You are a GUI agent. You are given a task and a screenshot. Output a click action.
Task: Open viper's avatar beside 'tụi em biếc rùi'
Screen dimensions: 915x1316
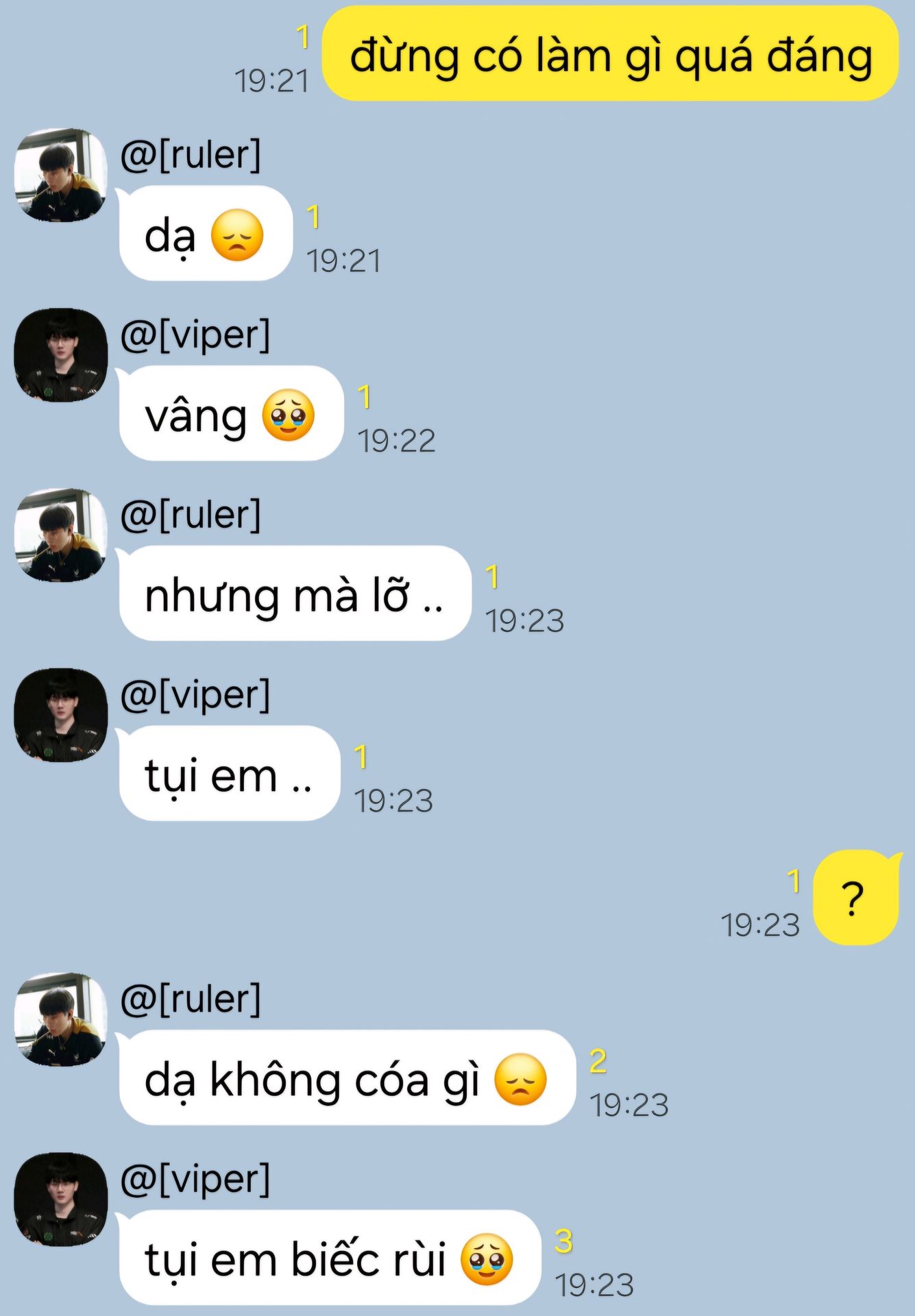[60, 1199]
